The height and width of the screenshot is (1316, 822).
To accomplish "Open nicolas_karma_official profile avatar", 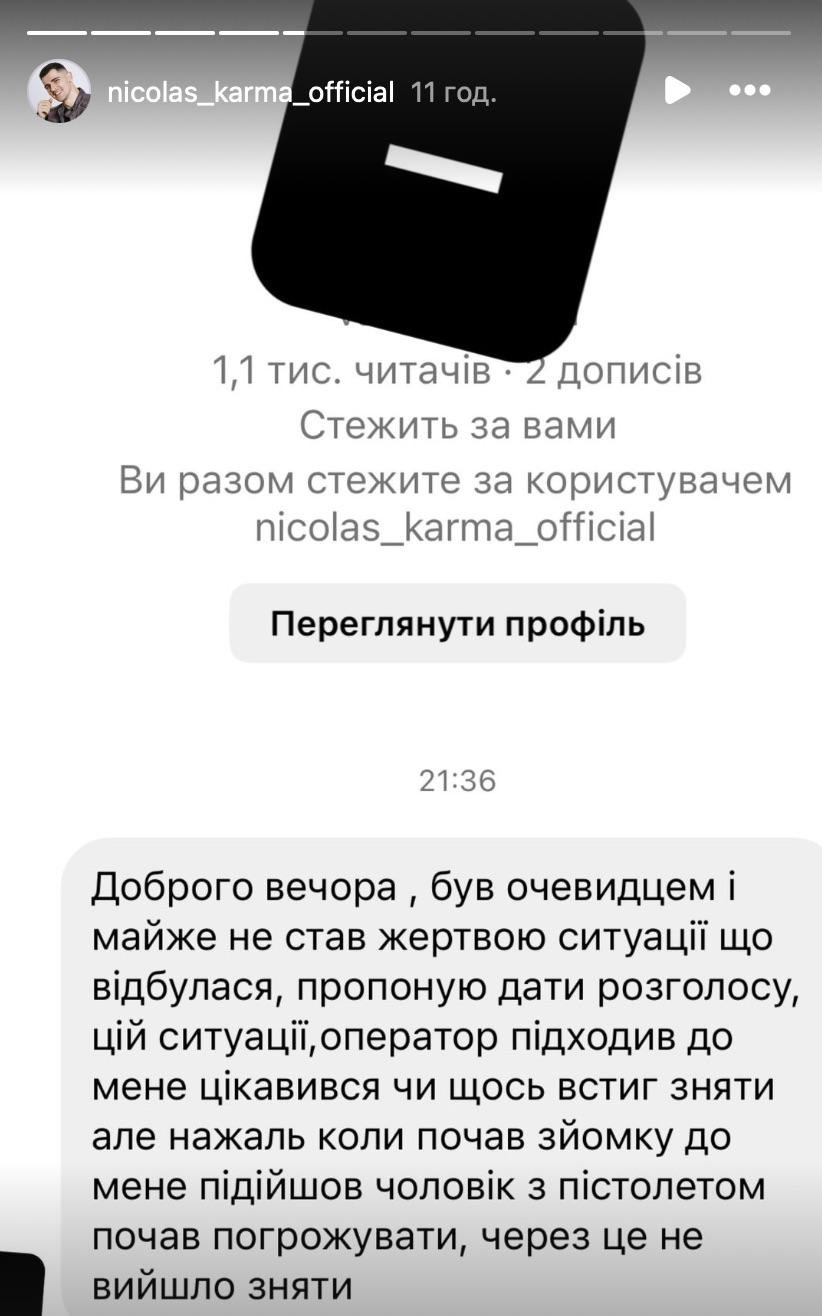I will point(59,91).
